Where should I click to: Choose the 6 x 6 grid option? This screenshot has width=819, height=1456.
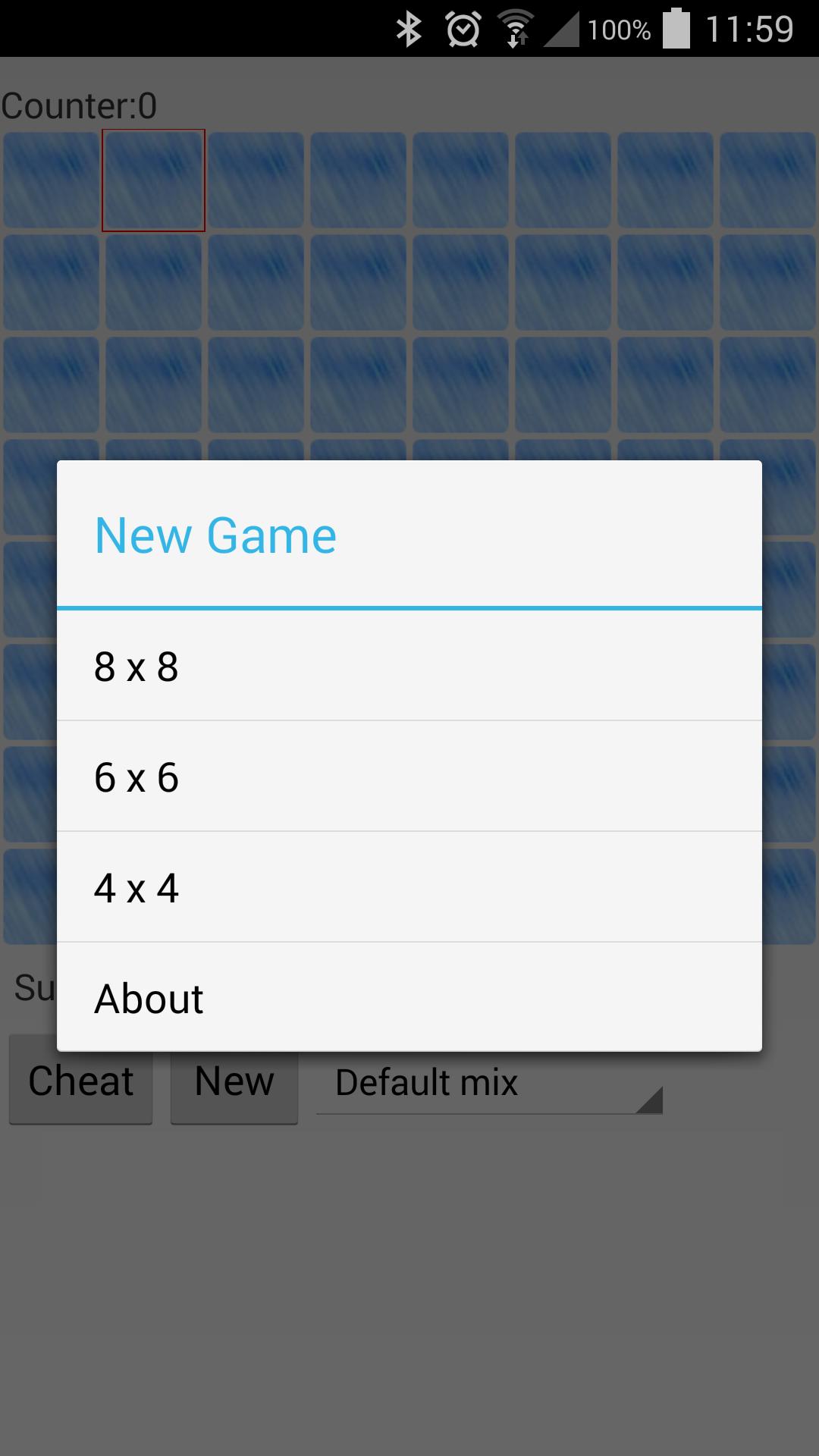pyautogui.click(x=409, y=777)
